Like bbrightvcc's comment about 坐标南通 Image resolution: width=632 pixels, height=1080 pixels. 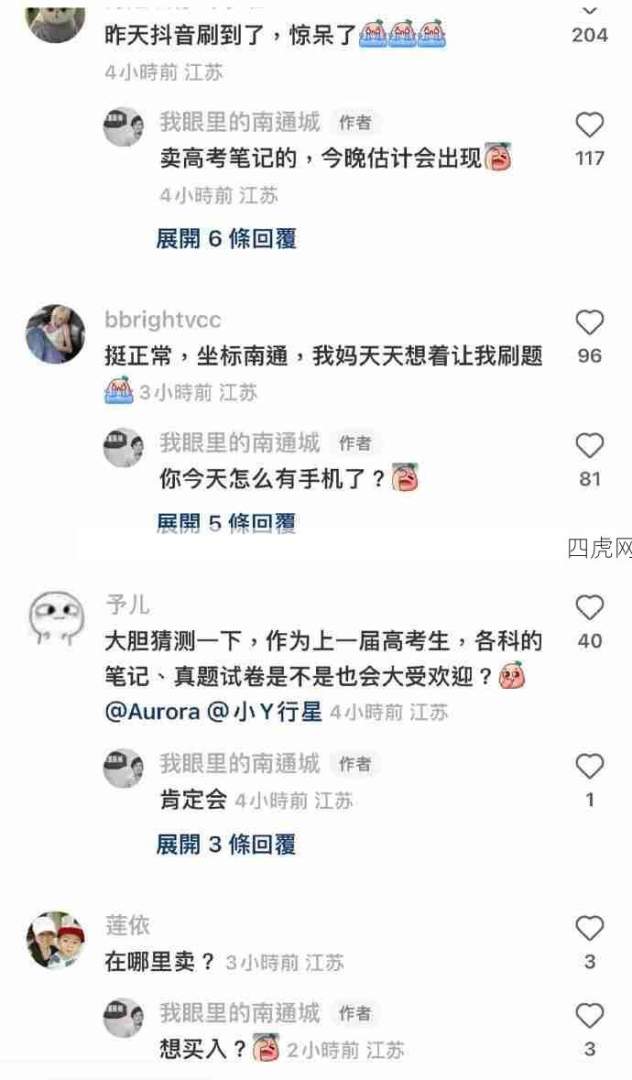[x=590, y=323]
